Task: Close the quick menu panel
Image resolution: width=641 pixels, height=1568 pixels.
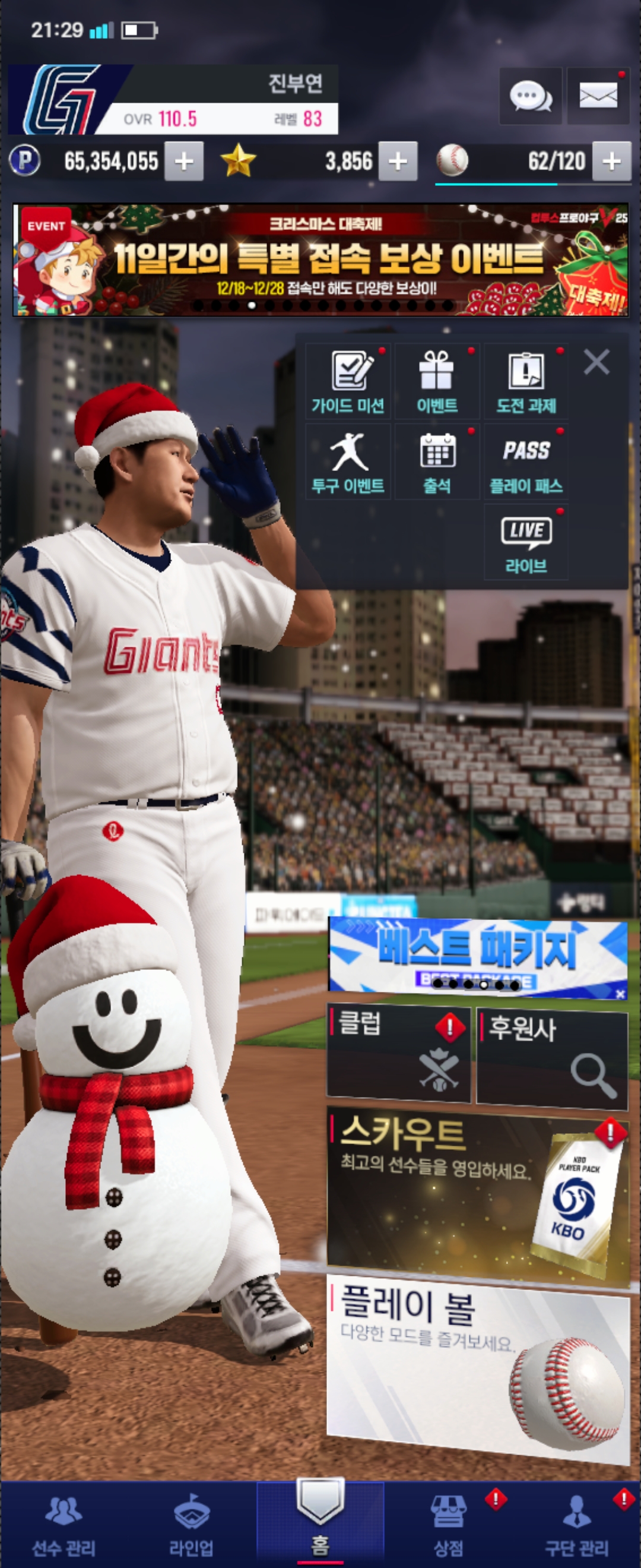Action: coord(596,362)
